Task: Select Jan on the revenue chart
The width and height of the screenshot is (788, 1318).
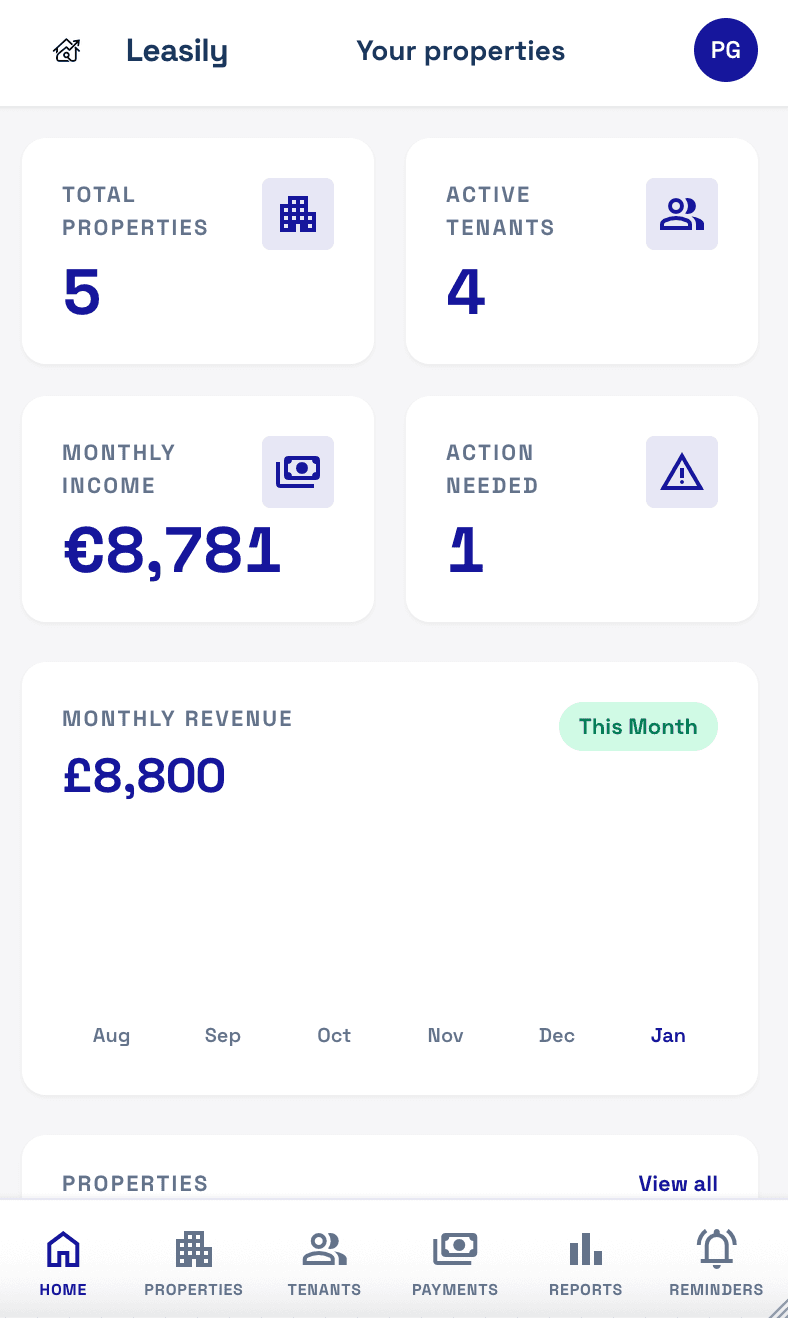Action: coord(668,1035)
